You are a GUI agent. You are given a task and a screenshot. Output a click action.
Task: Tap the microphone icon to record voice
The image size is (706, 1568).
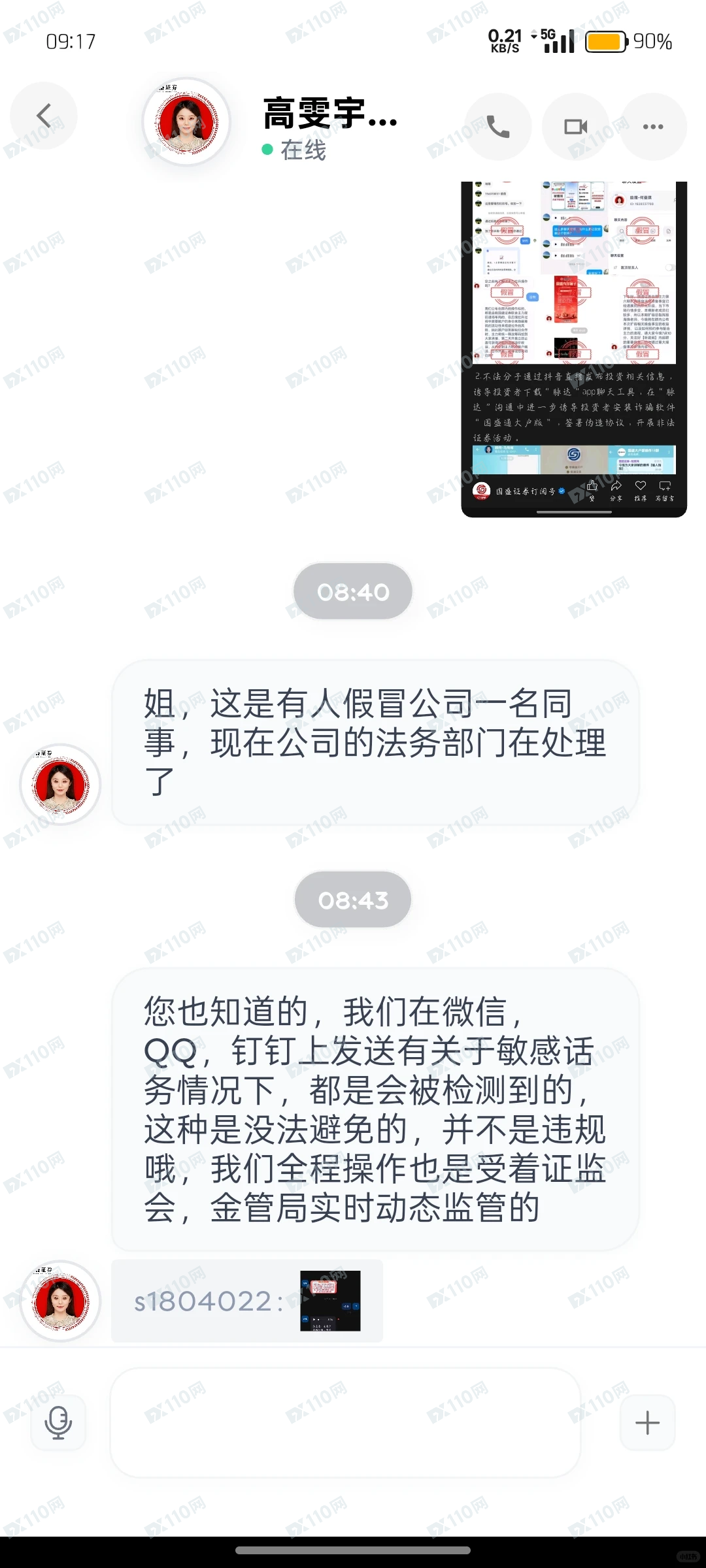[x=58, y=1423]
